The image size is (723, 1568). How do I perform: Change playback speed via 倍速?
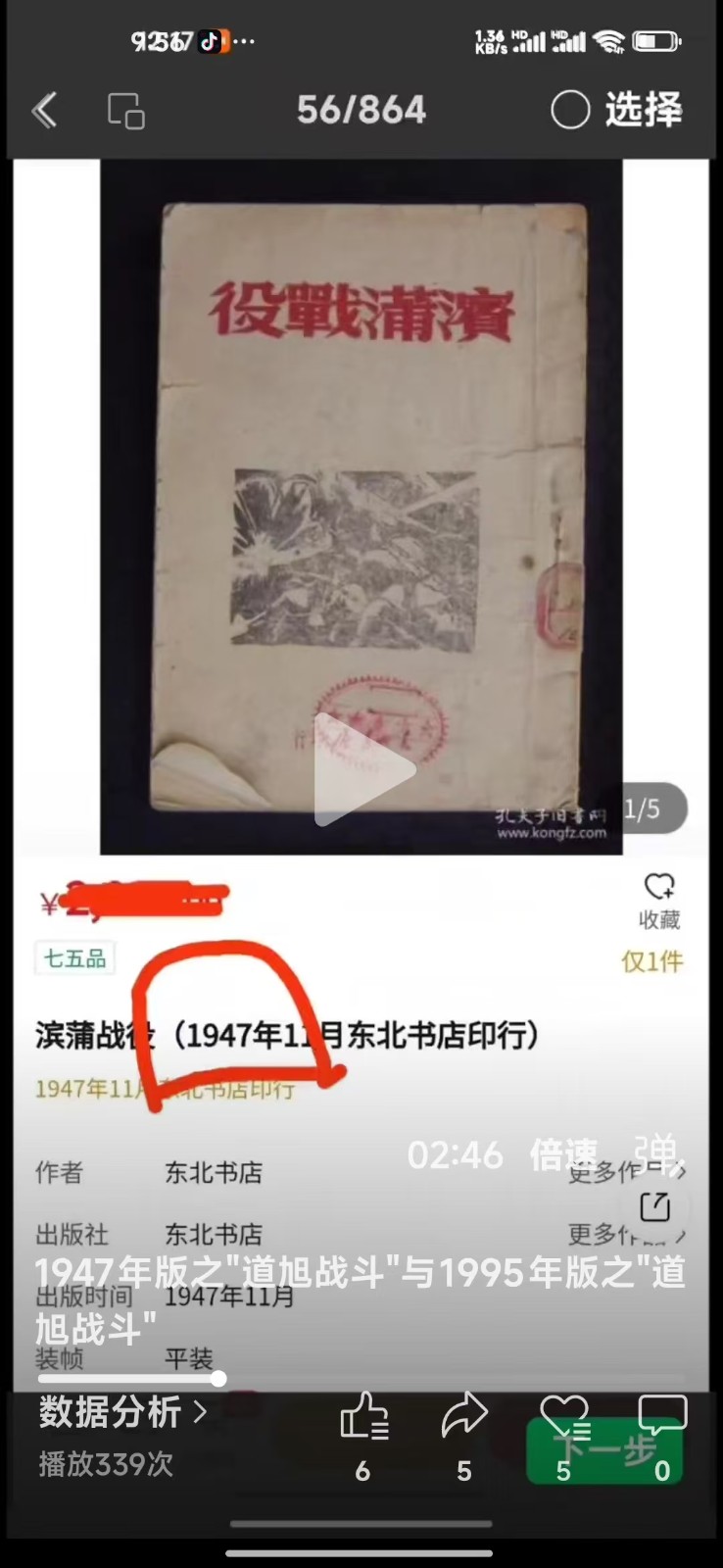(563, 1154)
